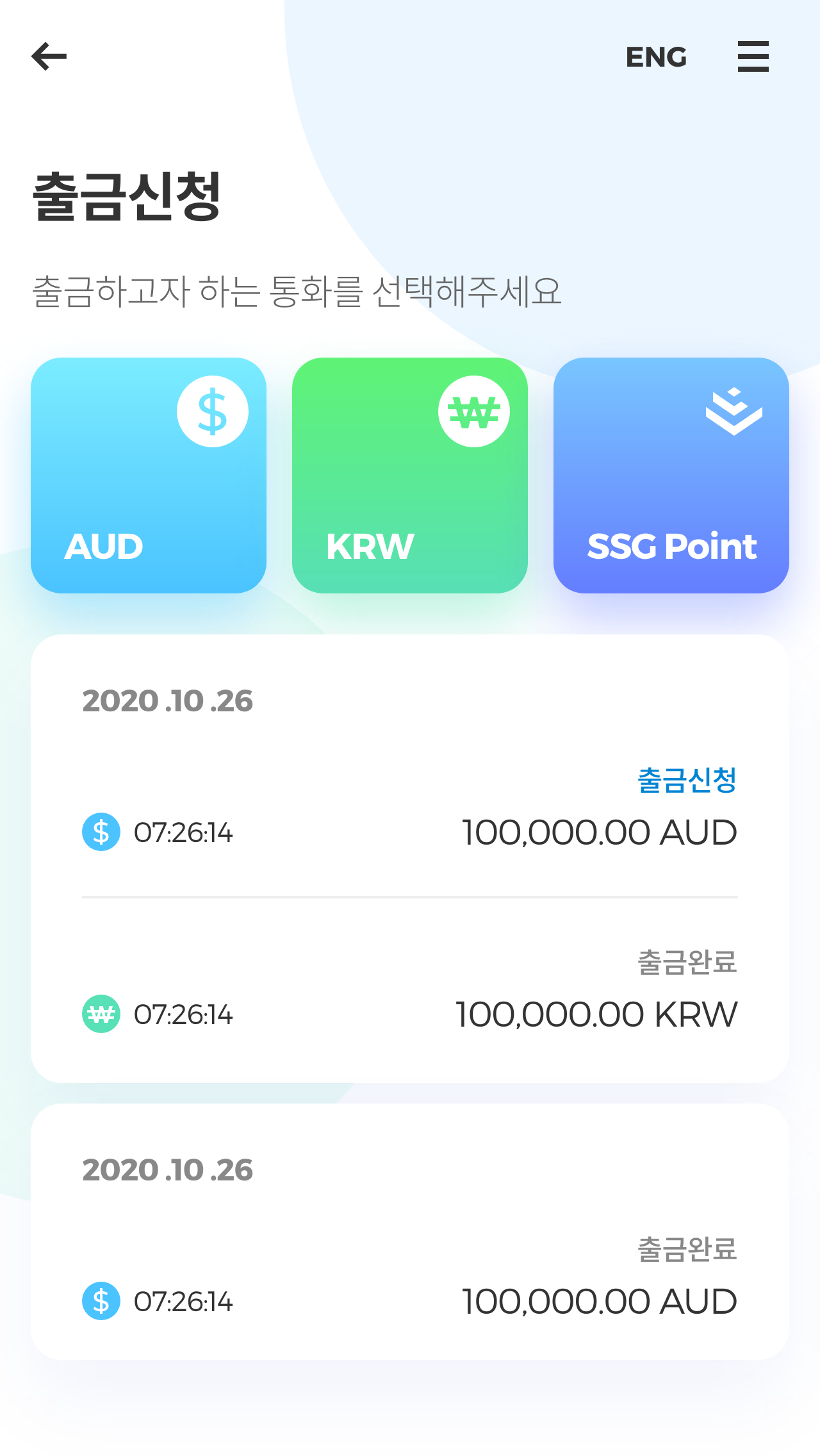View the 출금완료 100,000.00 AUD record
Image resolution: width=820 pixels, height=1456 pixels.
(x=410, y=1278)
